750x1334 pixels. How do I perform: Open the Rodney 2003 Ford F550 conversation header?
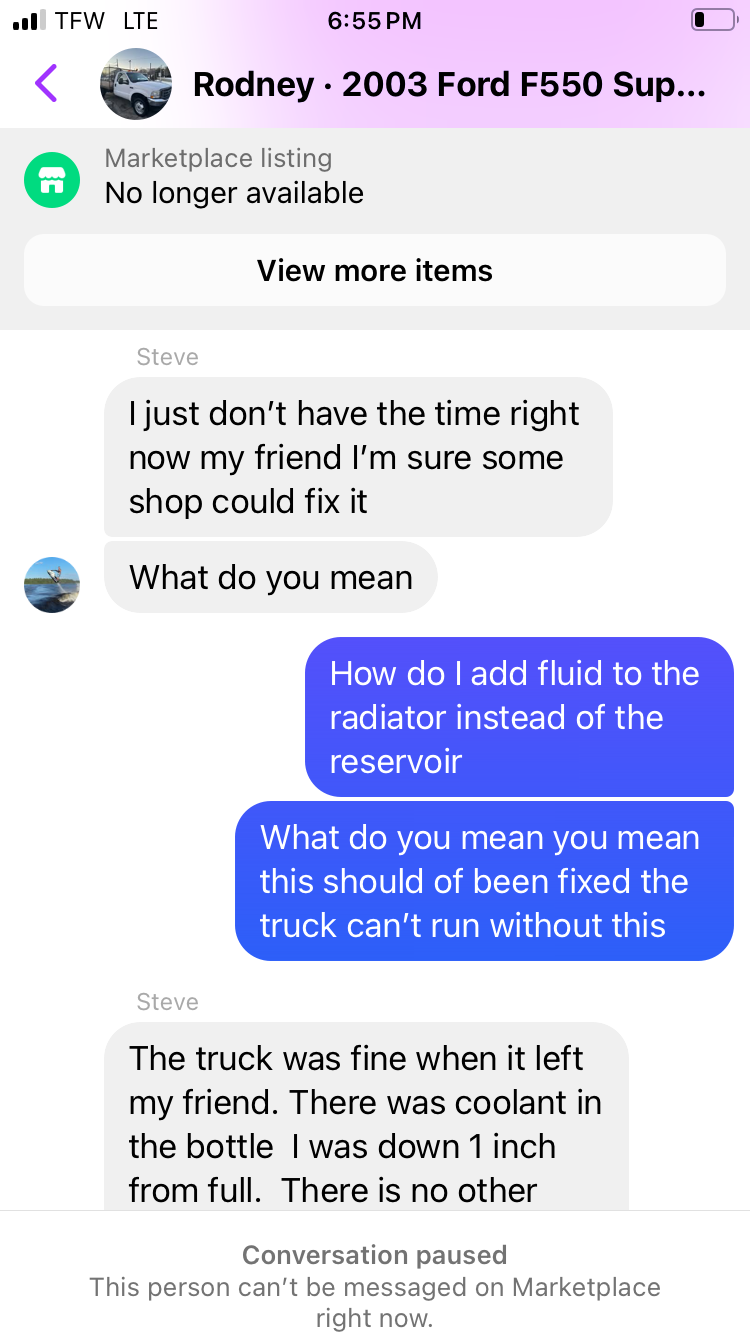[448, 85]
